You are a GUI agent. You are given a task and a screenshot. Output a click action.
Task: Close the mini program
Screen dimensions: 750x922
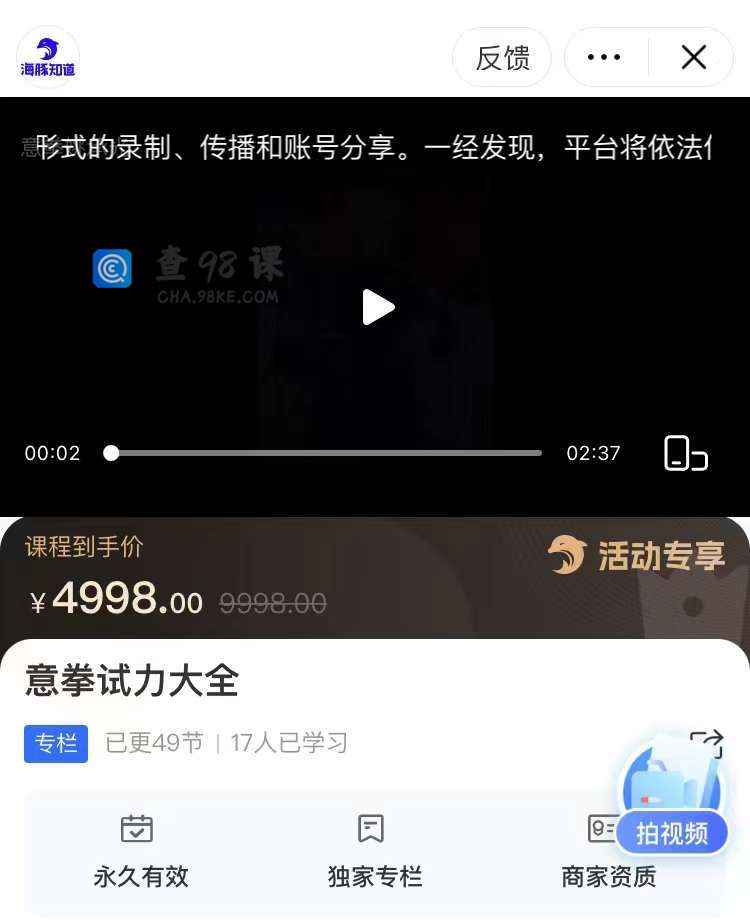(694, 58)
